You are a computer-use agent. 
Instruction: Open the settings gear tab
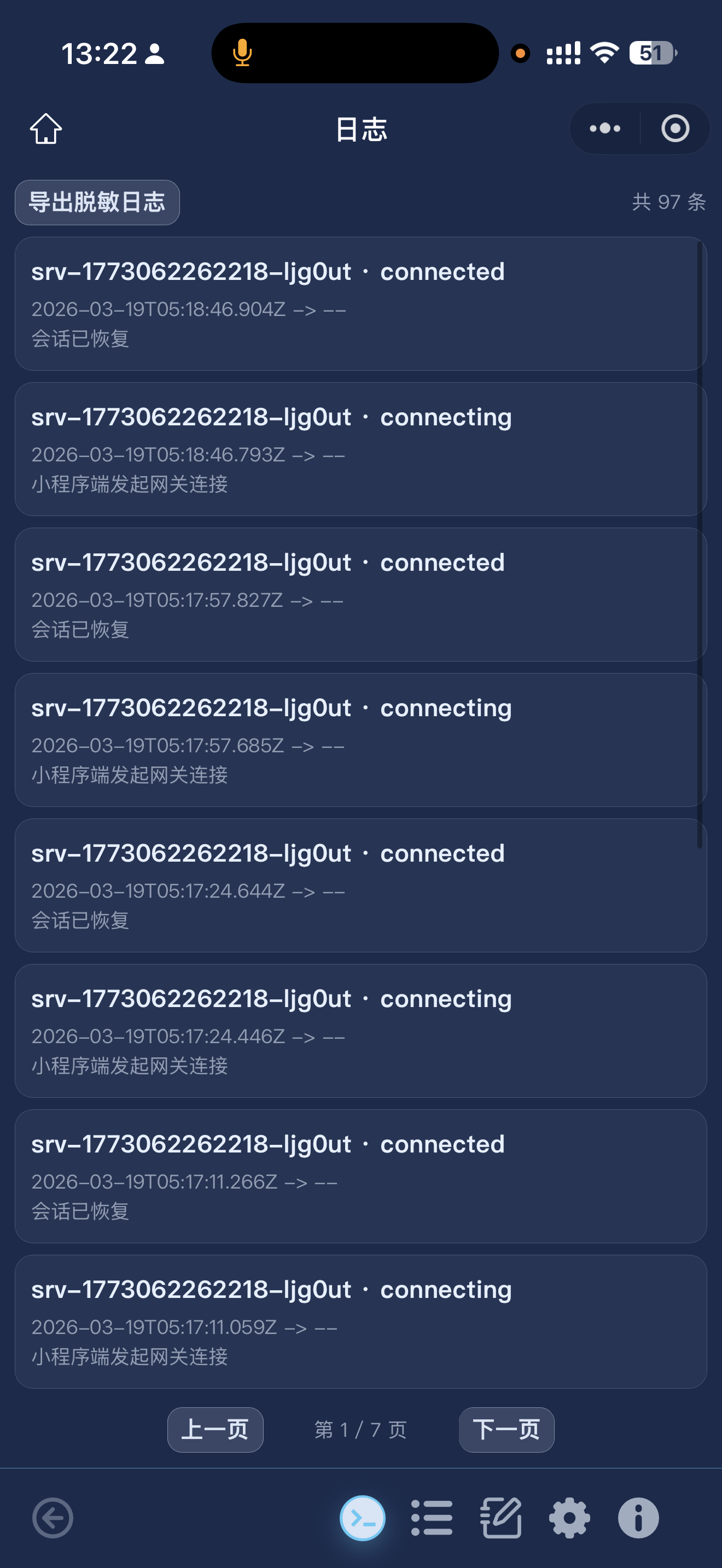569,1518
